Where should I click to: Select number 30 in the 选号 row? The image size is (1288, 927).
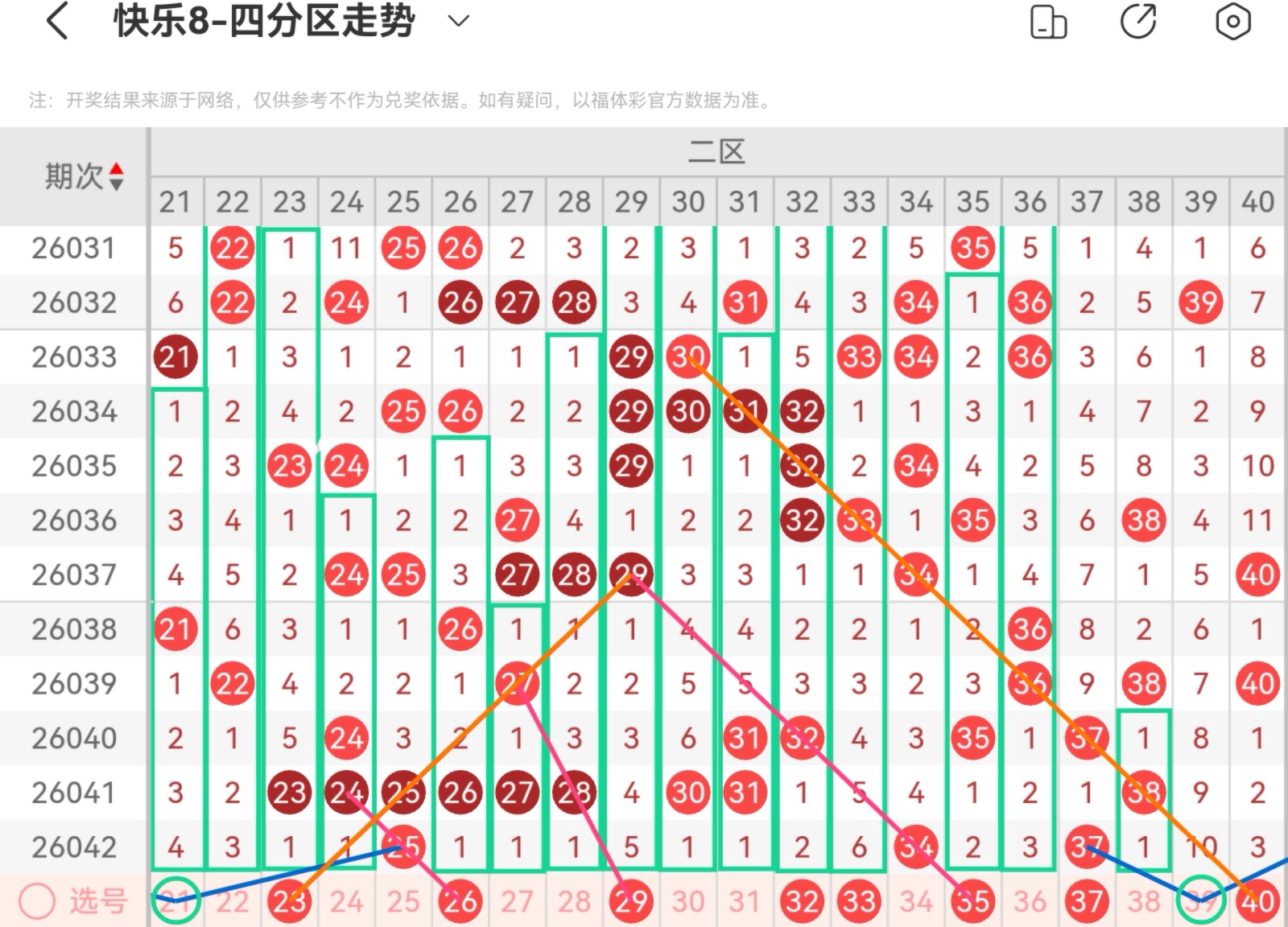click(688, 901)
